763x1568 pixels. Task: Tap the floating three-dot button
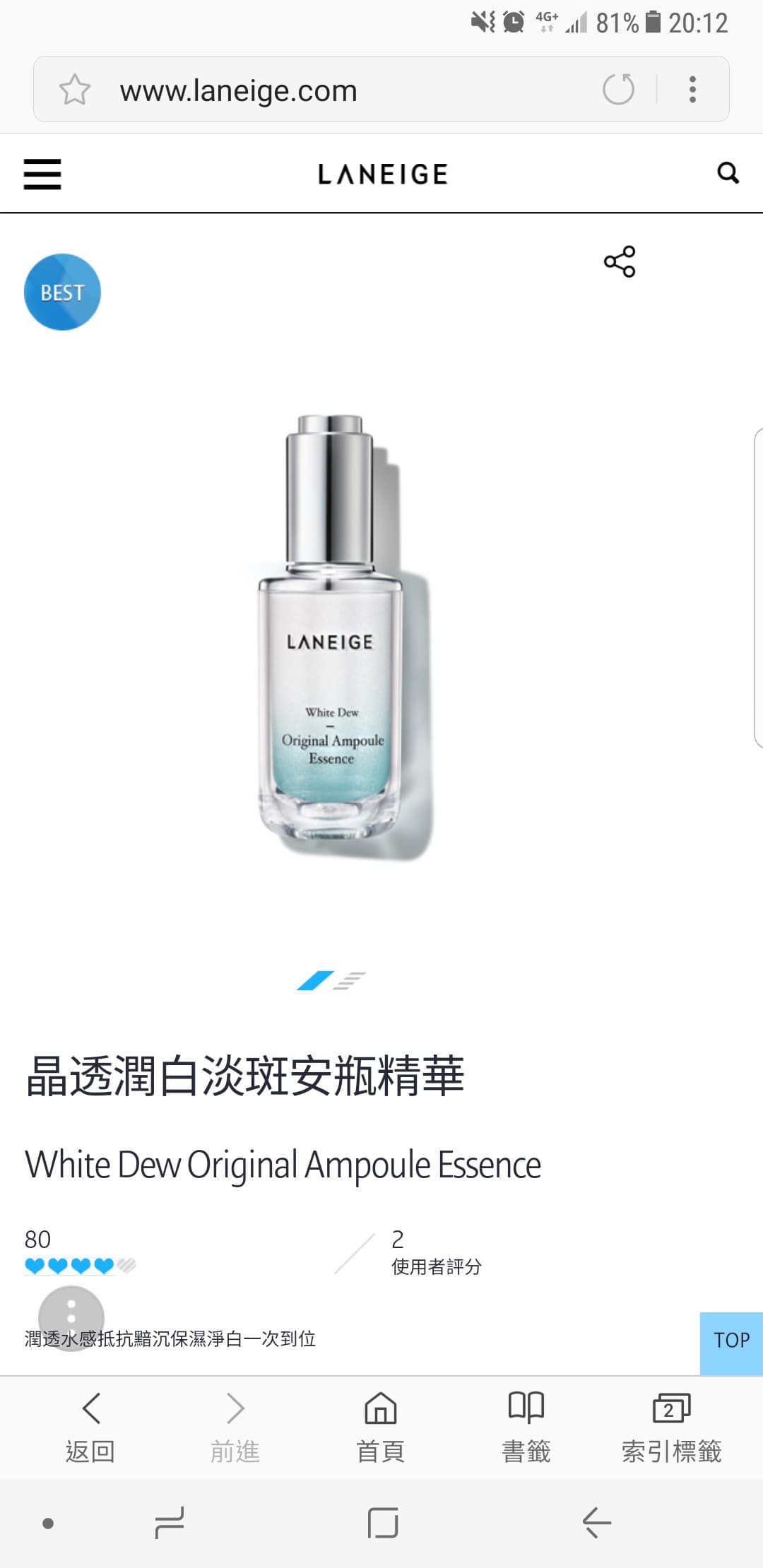(x=71, y=1318)
